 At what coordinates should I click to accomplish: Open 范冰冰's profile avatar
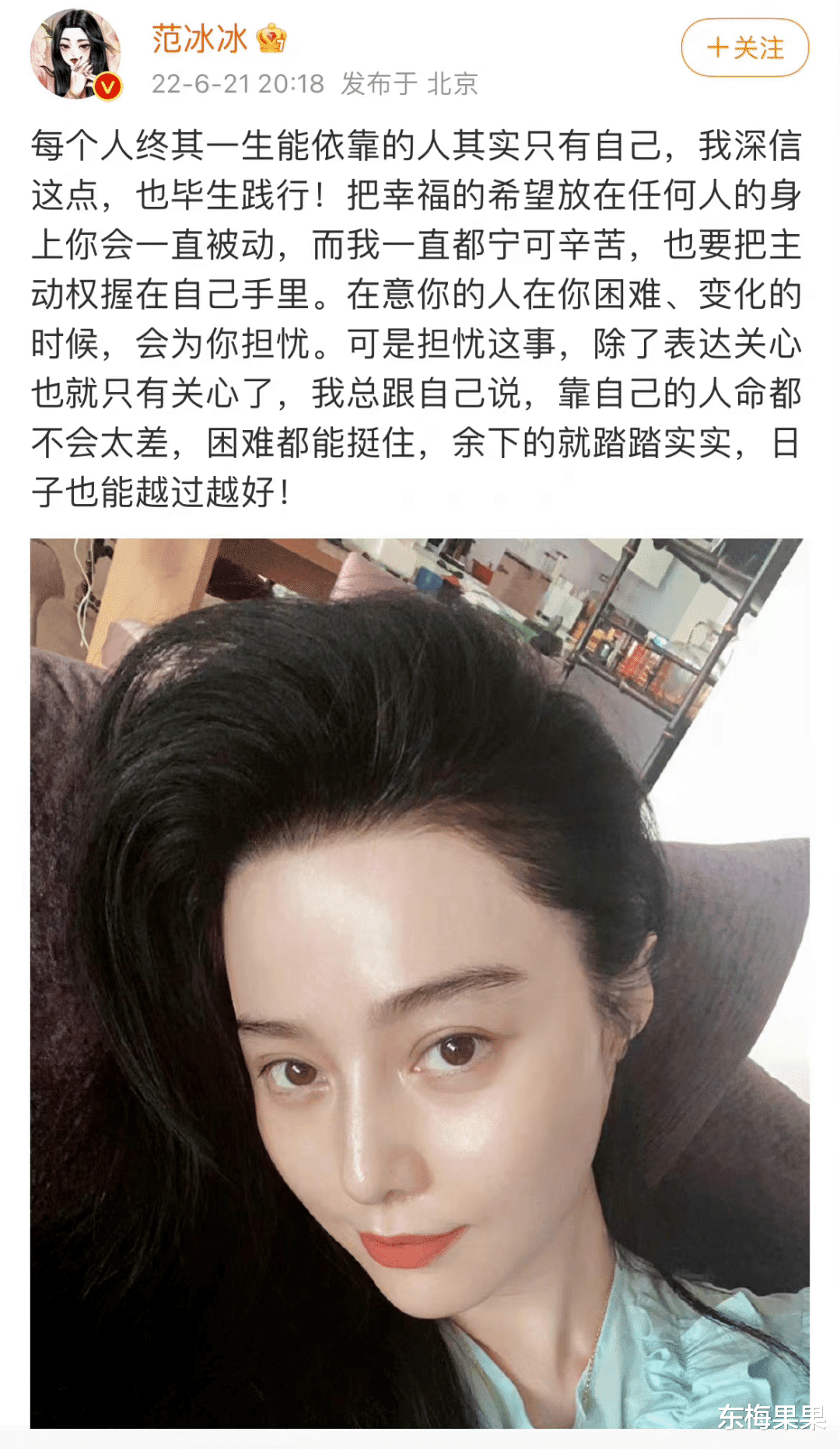(x=75, y=54)
